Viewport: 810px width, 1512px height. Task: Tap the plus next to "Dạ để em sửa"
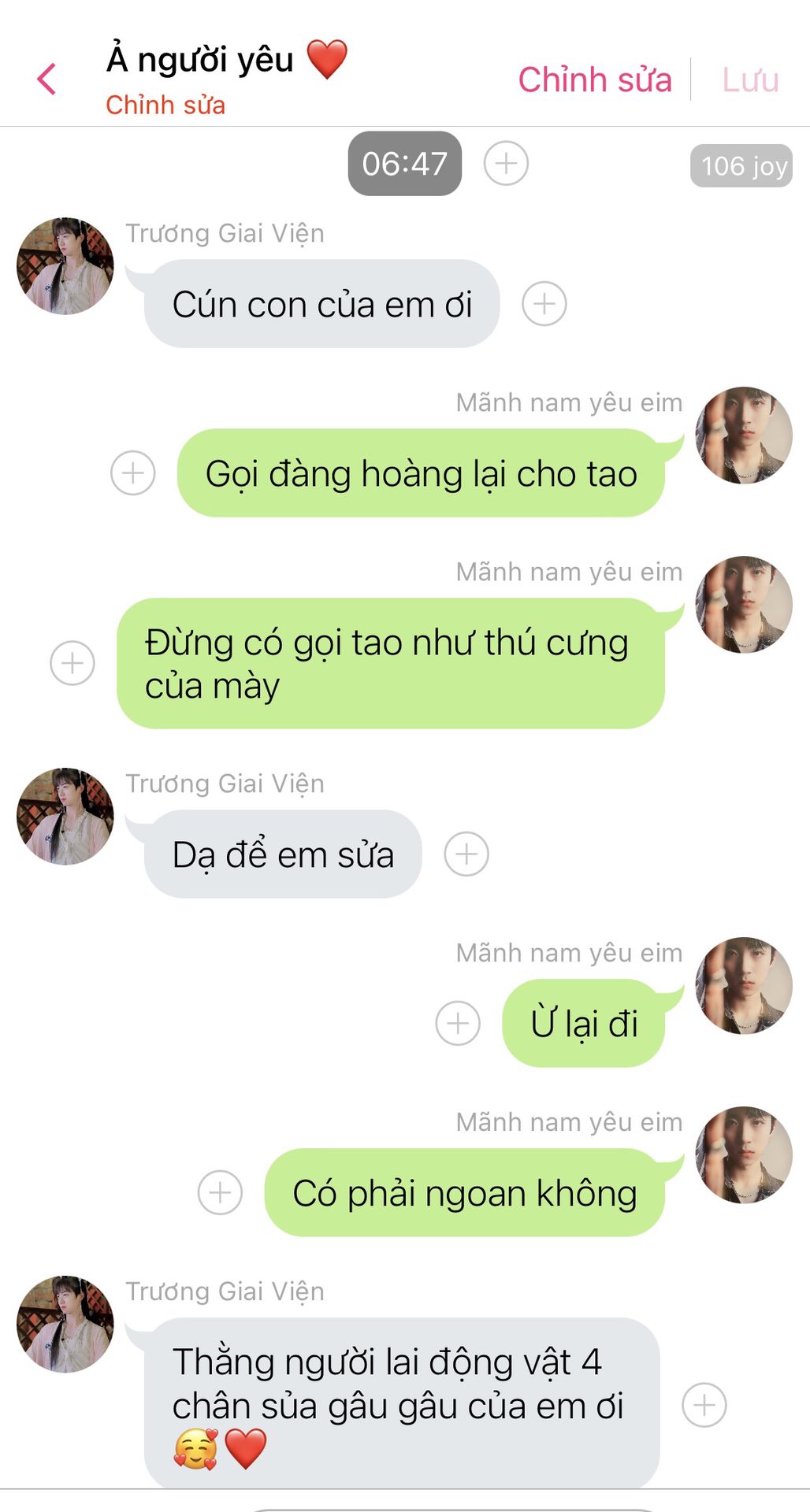click(466, 854)
